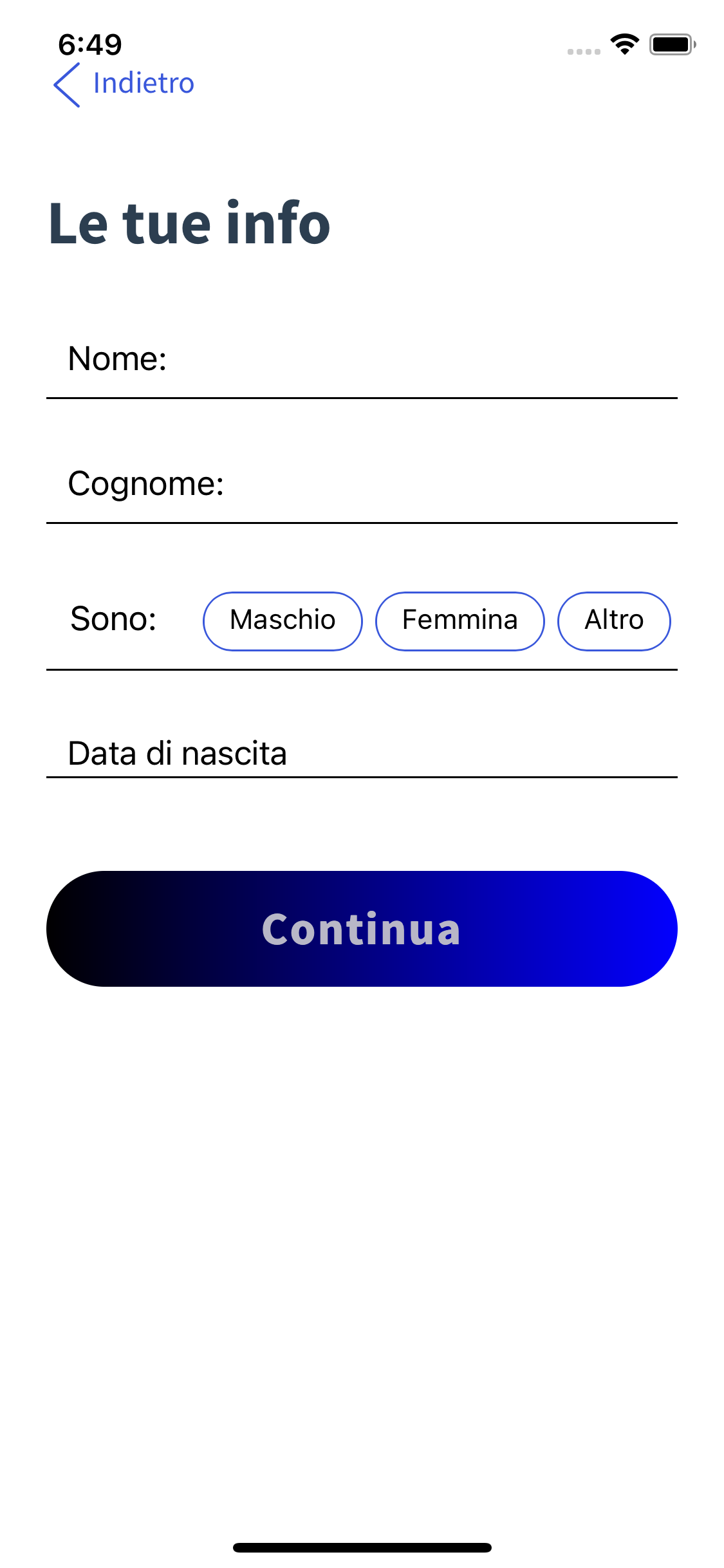Choose Femmina as gender
This screenshot has height=1568, width=724.
point(460,621)
